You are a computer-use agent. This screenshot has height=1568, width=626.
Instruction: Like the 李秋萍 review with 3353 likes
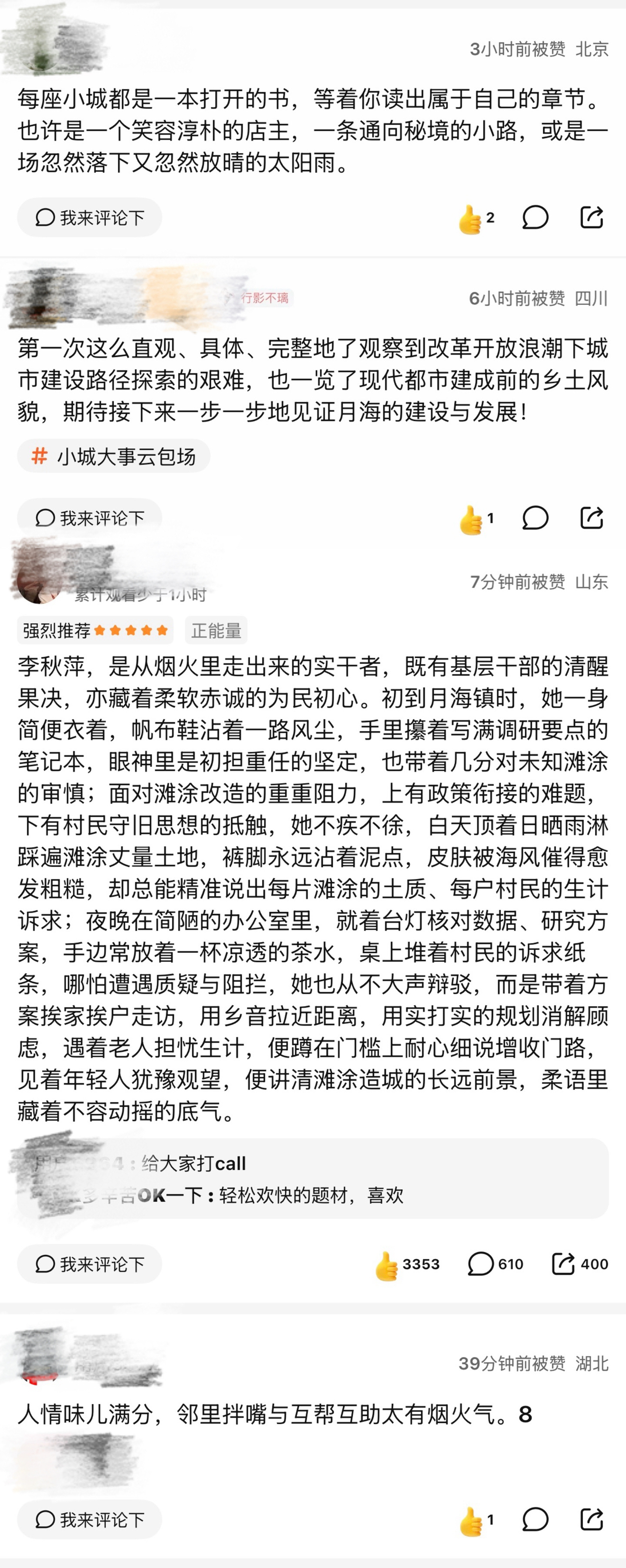[387, 1265]
